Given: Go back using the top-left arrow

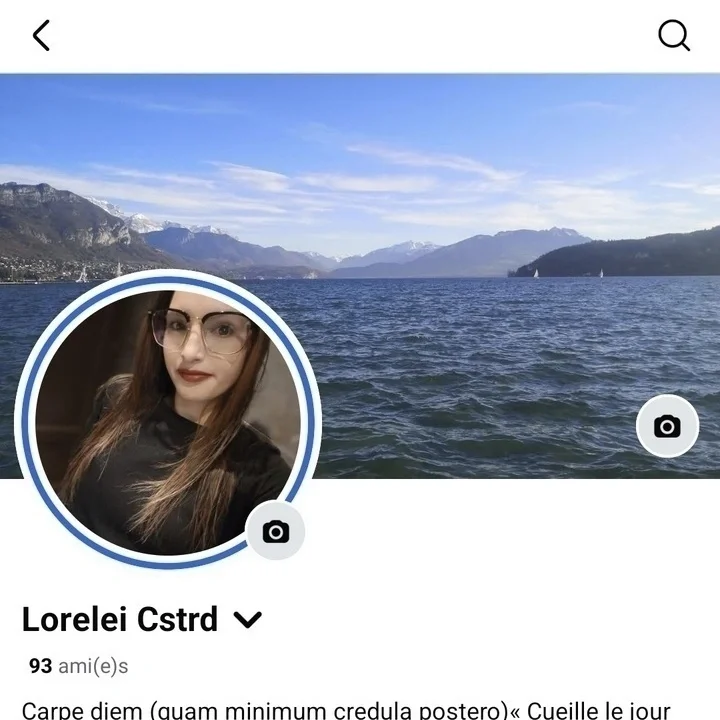Looking at the screenshot, I should pyautogui.click(x=41, y=36).
